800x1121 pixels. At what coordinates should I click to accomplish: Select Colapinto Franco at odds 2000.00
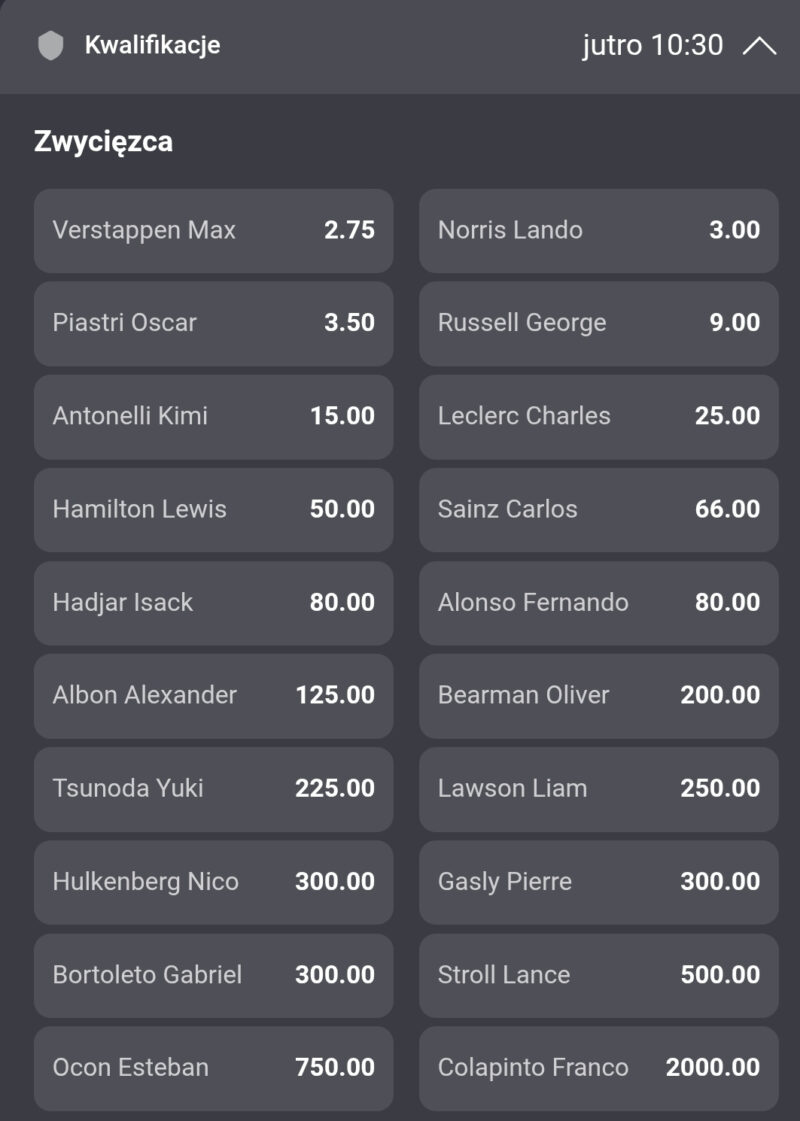598,1068
